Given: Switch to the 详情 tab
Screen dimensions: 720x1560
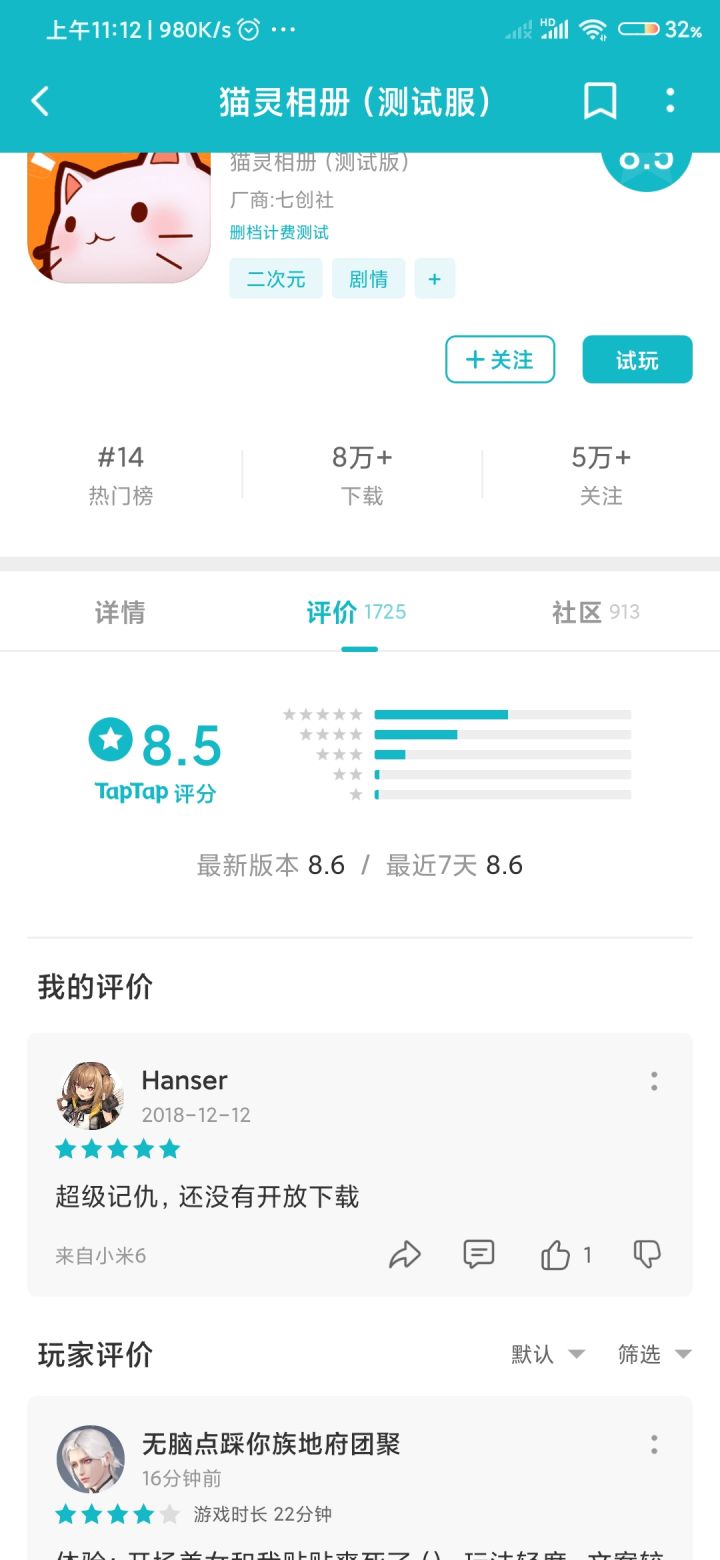Looking at the screenshot, I should pyautogui.click(x=120, y=612).
